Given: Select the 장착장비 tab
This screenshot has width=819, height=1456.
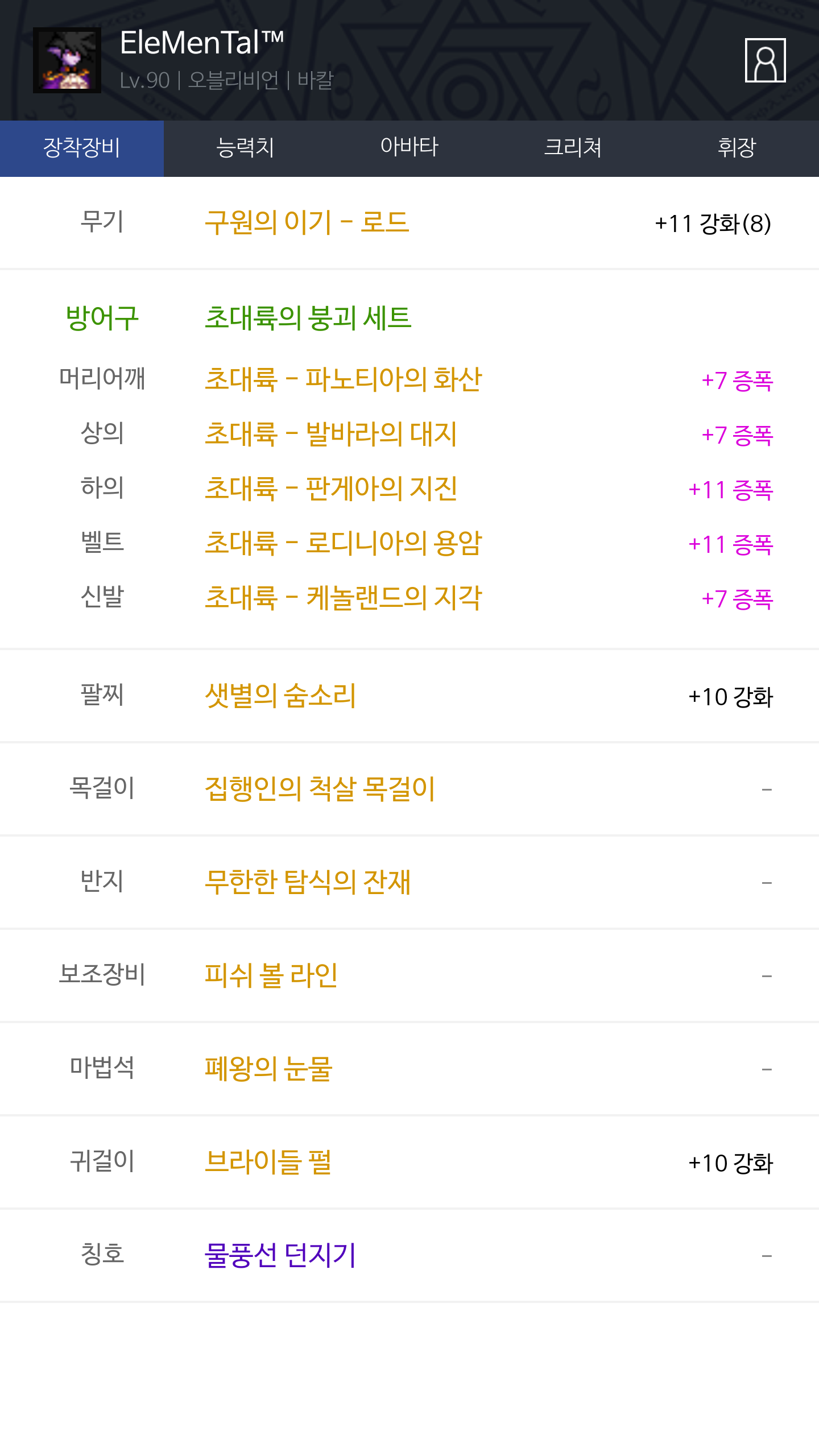Looking at the screenshot, I should click(x=82, y=148).
